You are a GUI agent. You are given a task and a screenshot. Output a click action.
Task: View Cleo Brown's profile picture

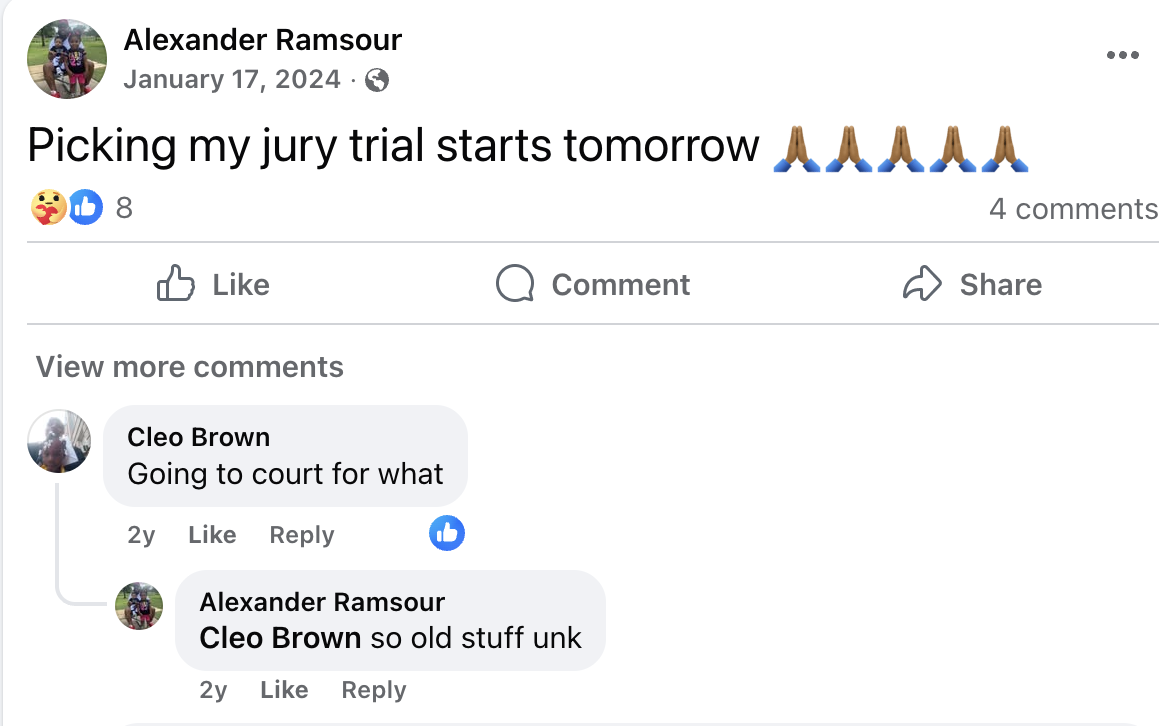[x=60, y=441]
